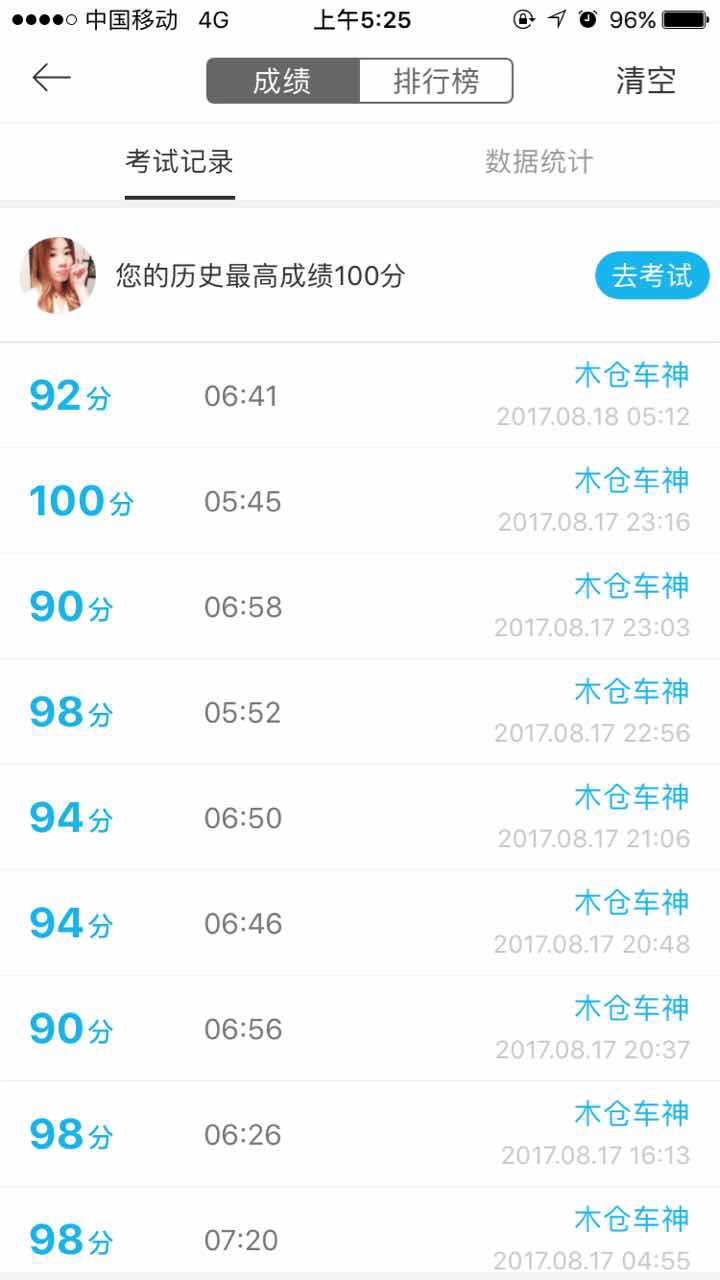View the 94分 record at 21:06

point(360,818)
